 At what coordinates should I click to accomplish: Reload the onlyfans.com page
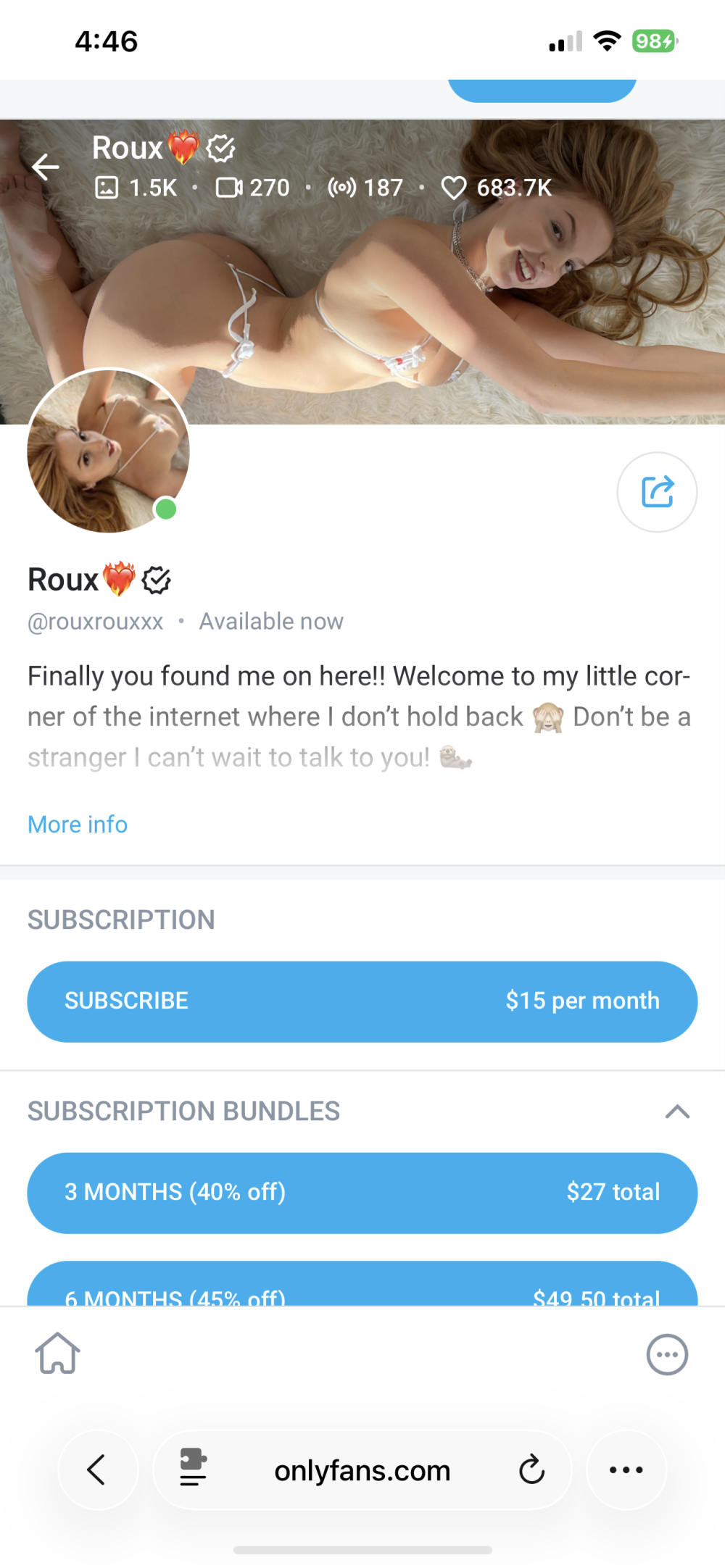pos(531,1470)
